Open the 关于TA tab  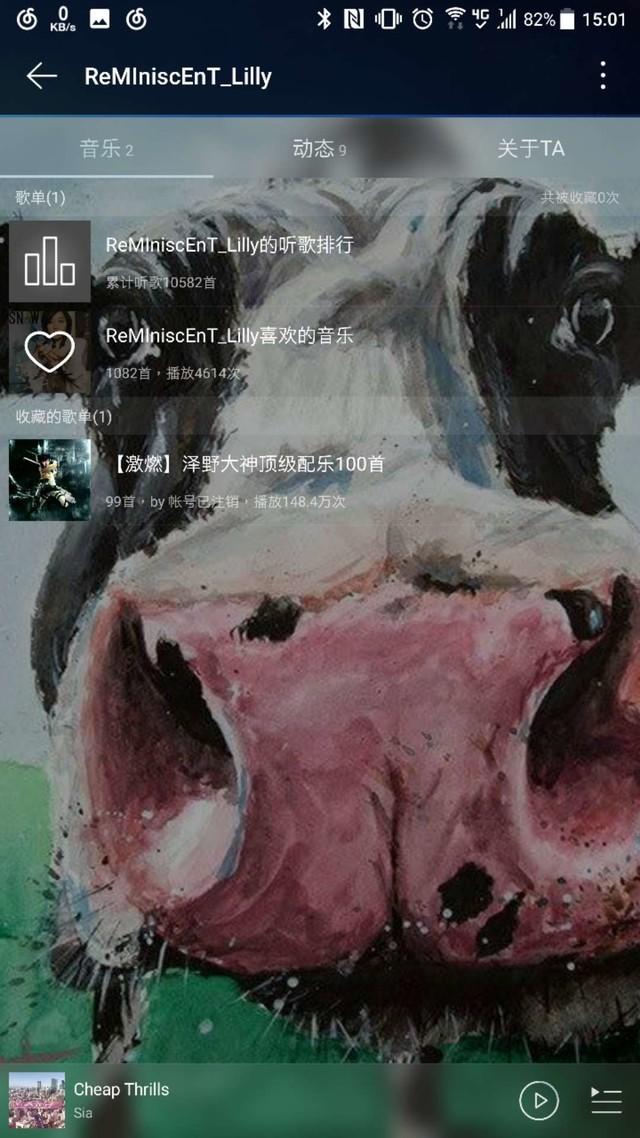point(531,150)
